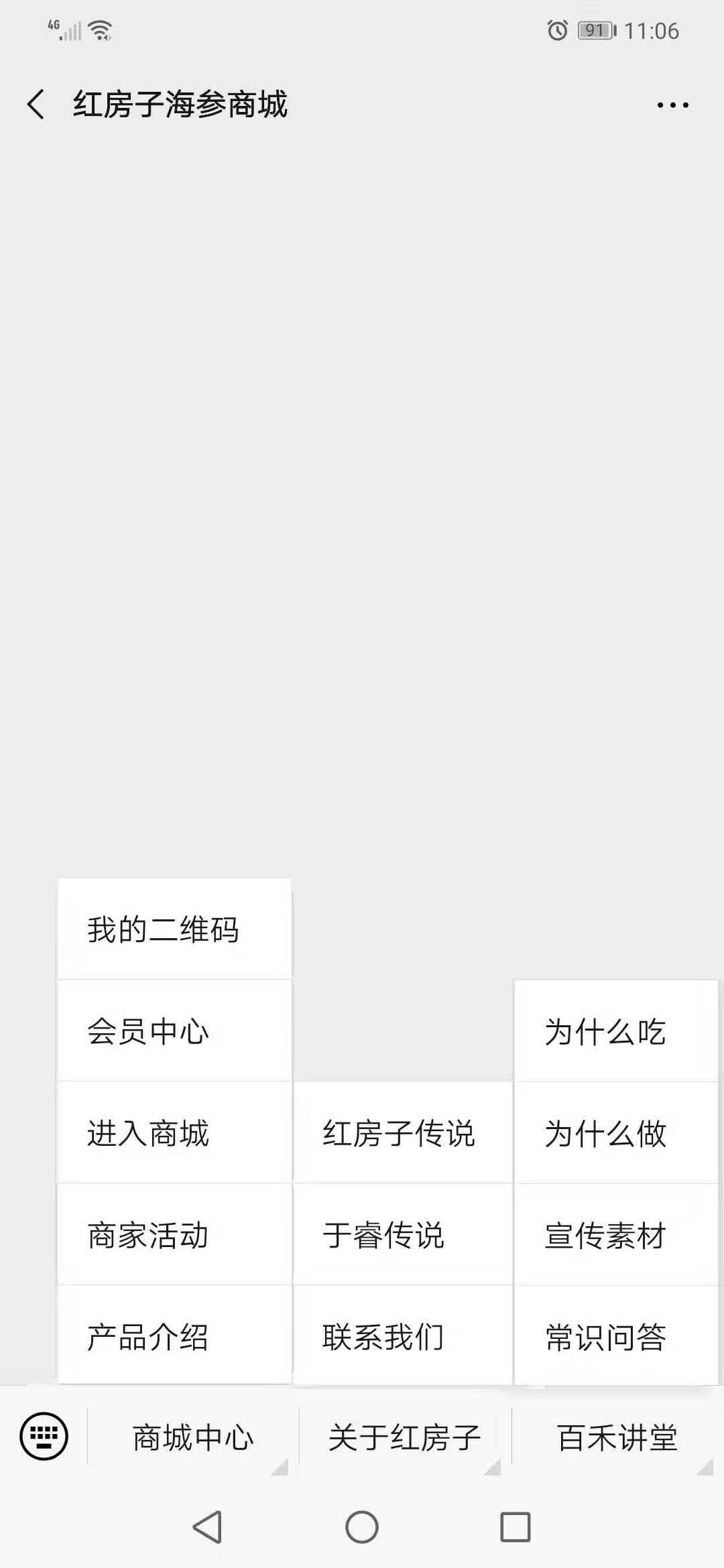Switch to keyboard input mode
This screenshot has width=724, height=1568.
(x=44, y=1437)
